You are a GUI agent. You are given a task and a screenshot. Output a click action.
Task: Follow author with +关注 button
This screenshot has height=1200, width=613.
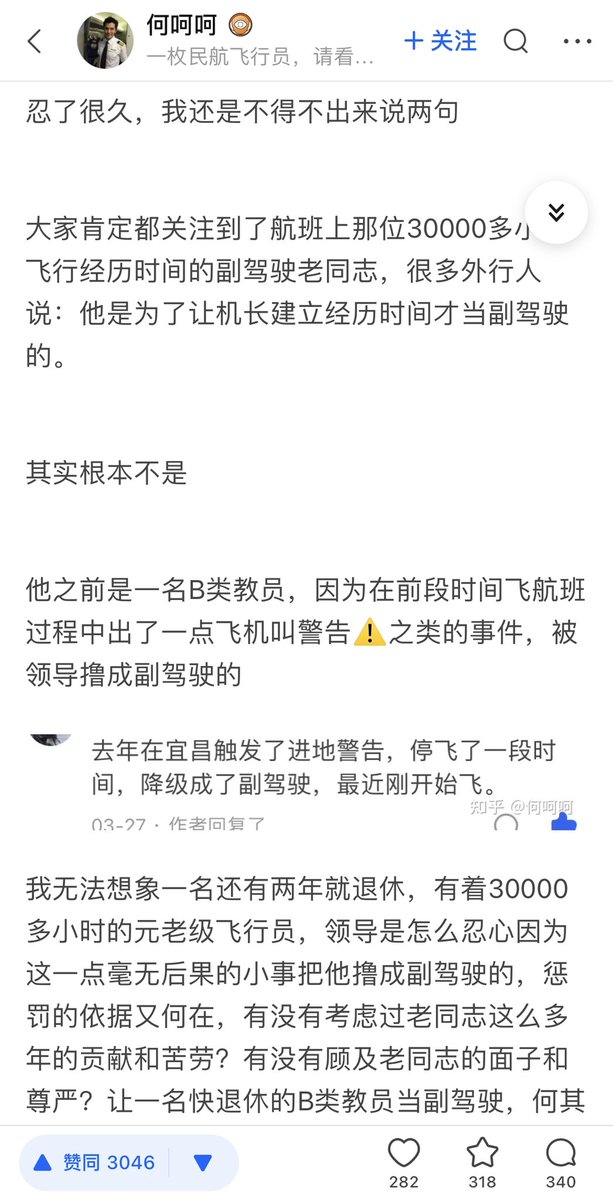coord(440,41)
